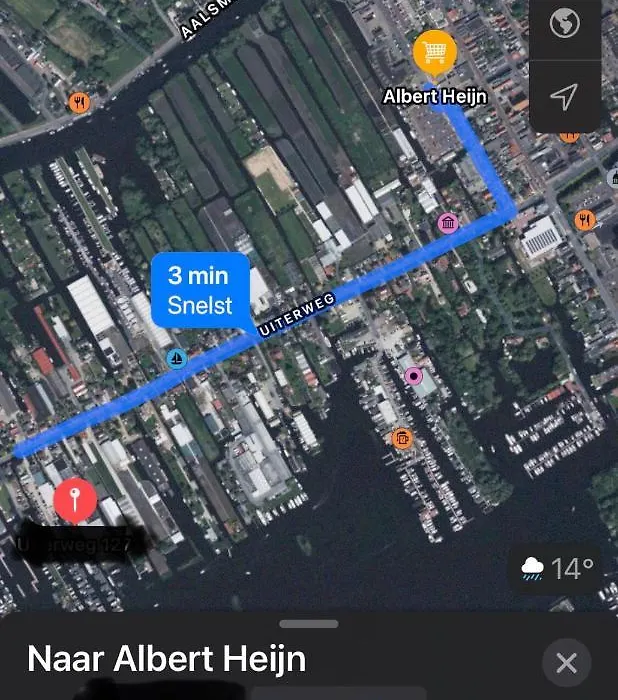Close the route to Albert Heijn

566,662
